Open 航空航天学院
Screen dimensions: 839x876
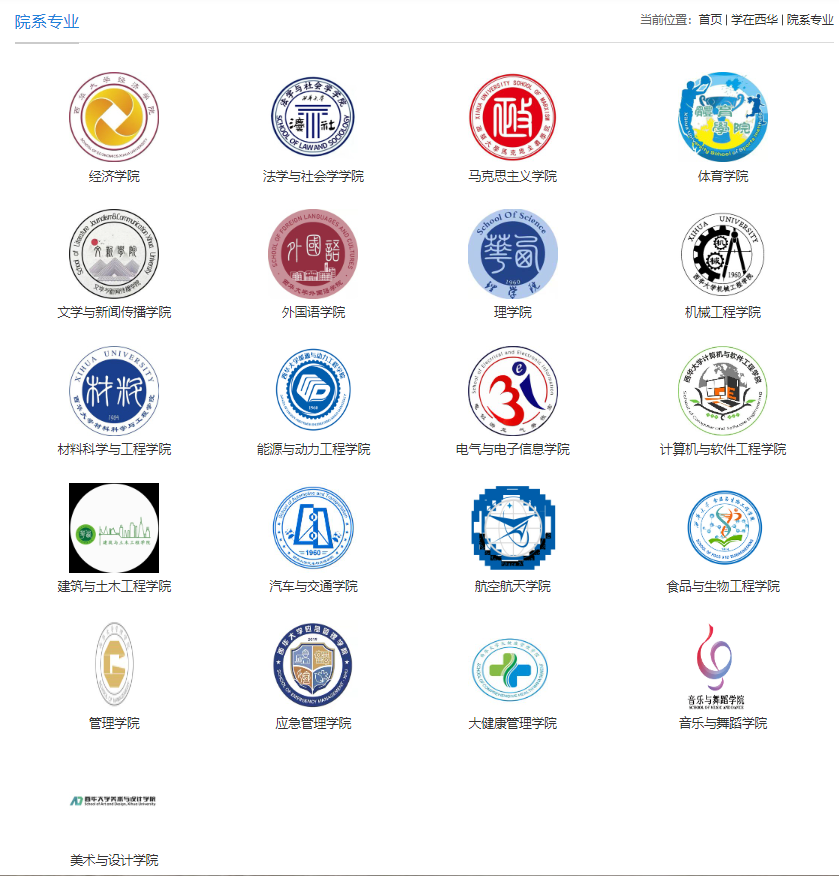[512, 528]
